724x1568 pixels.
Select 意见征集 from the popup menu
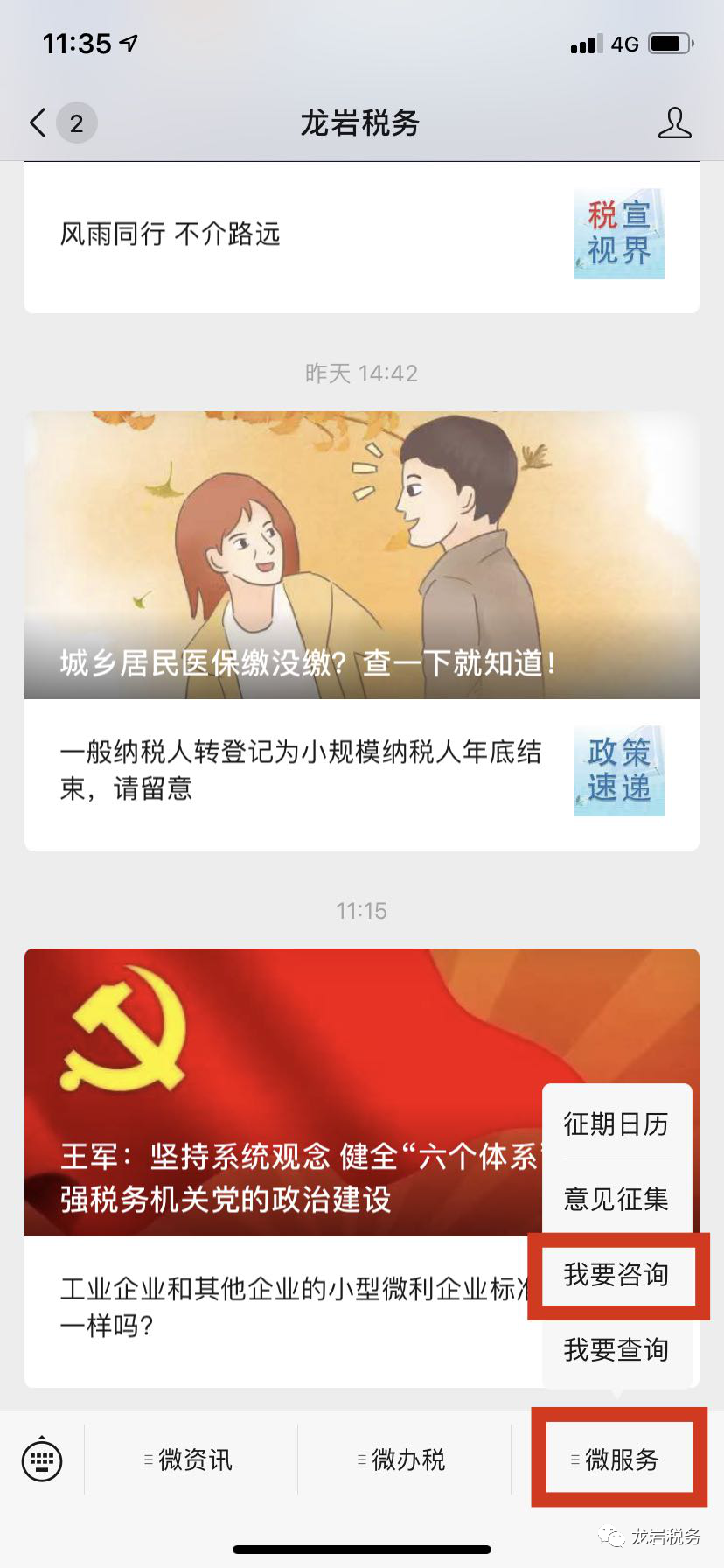[616, 1199]
